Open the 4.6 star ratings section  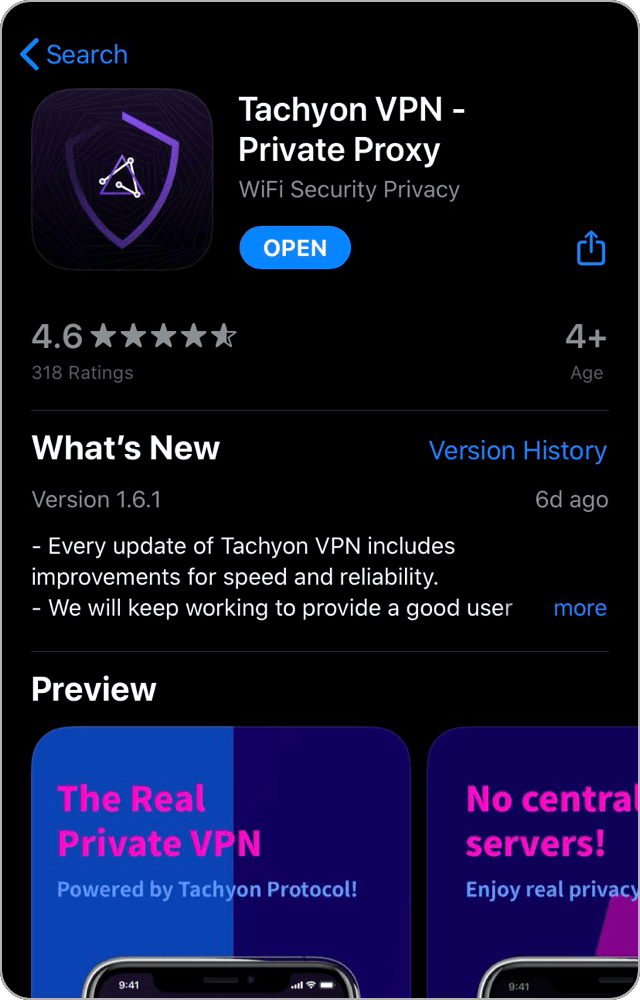(133, 349)
